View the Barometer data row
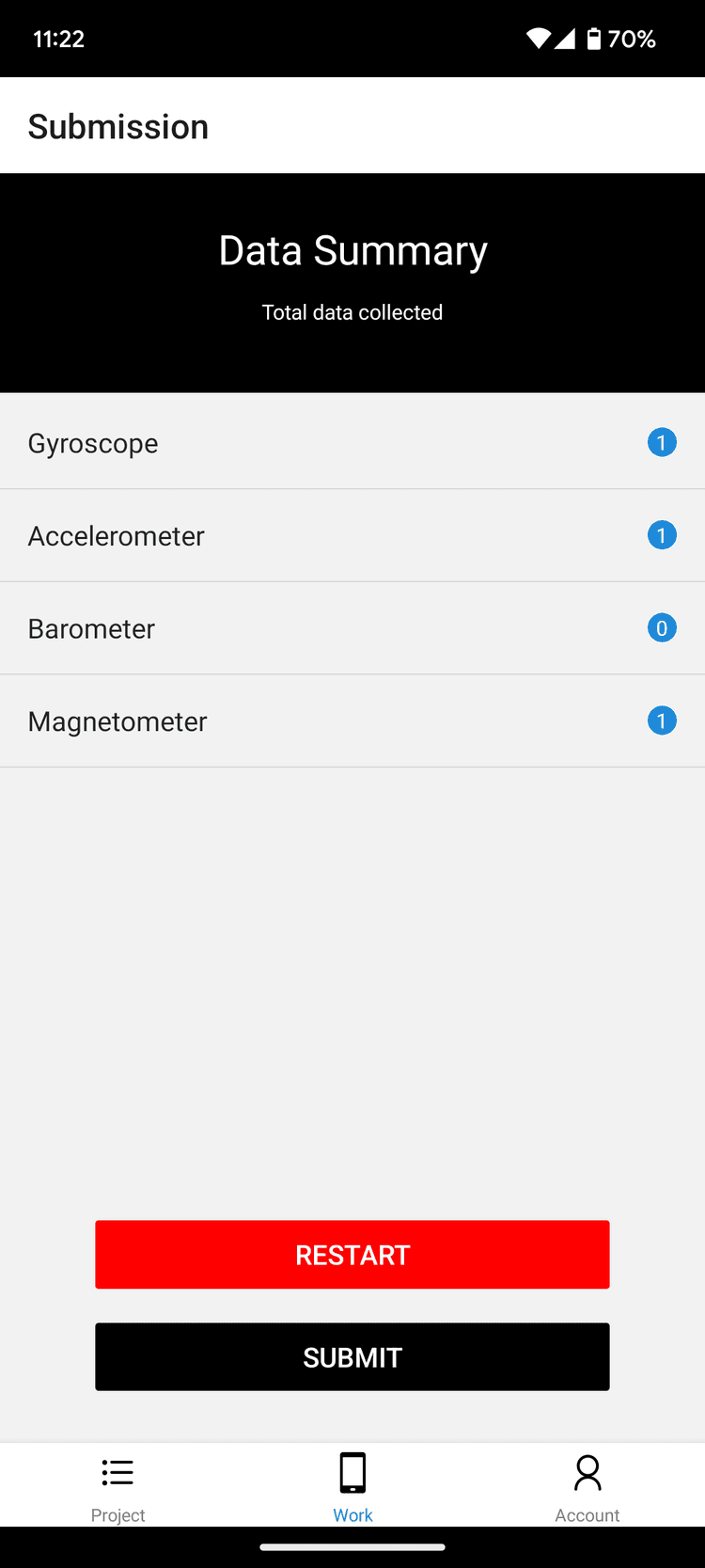The image size is (705, 1568). click(352, 628)
